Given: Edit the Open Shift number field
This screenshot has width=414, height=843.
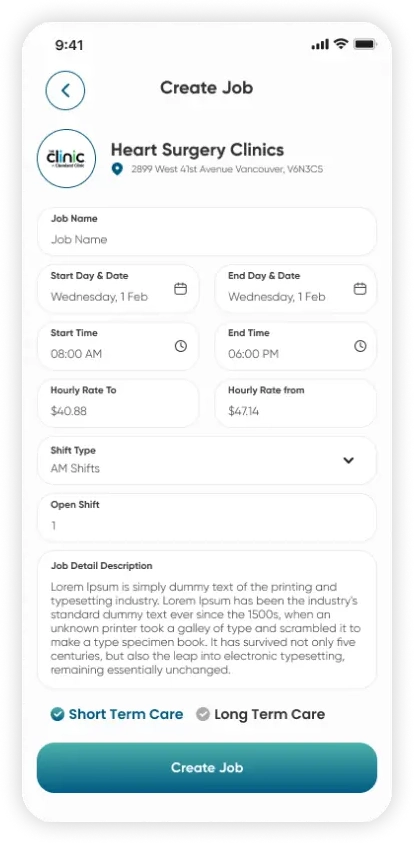Looking at the screenshot, I should (206, 517).
